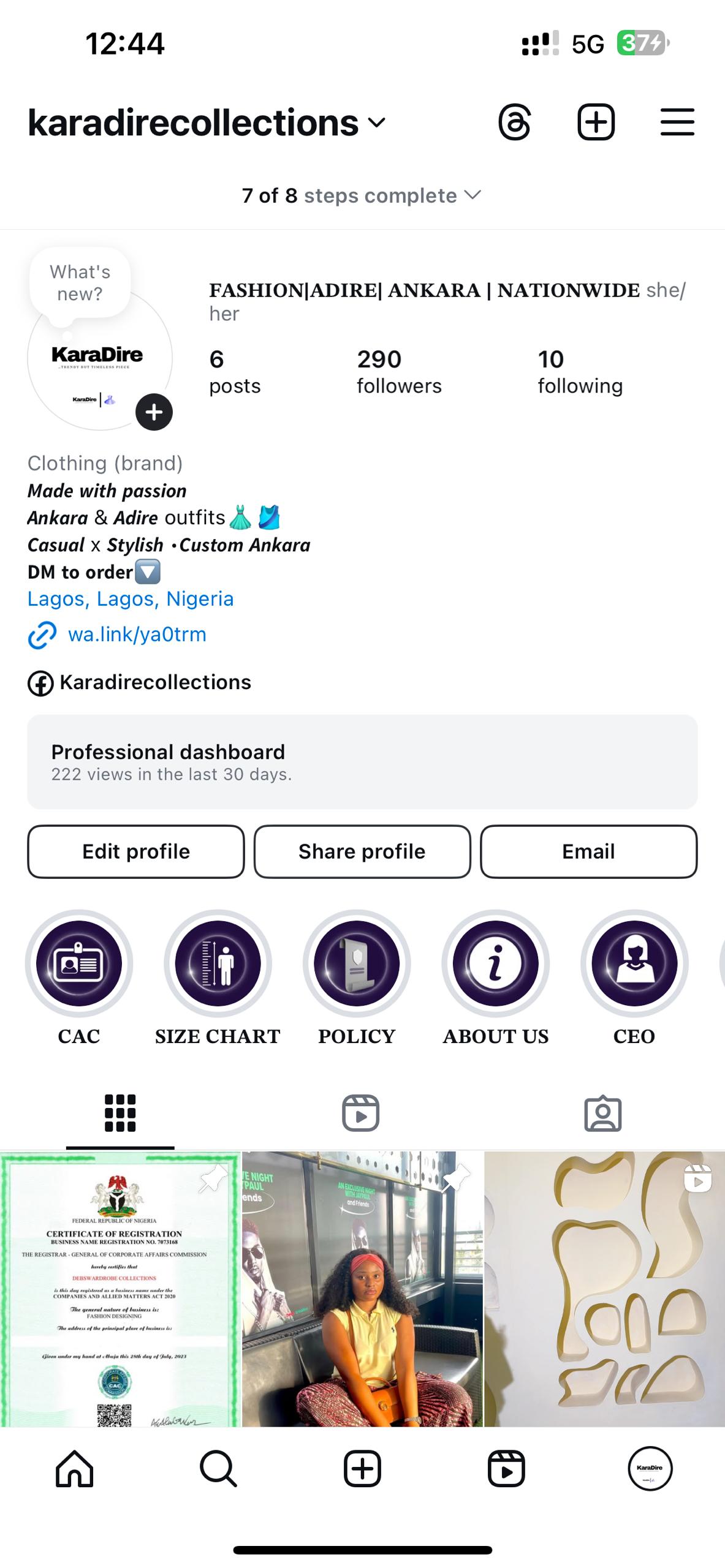Open the Threads icon in the header
Viewport: 725px width, 1568px height.
coord(514,123)
